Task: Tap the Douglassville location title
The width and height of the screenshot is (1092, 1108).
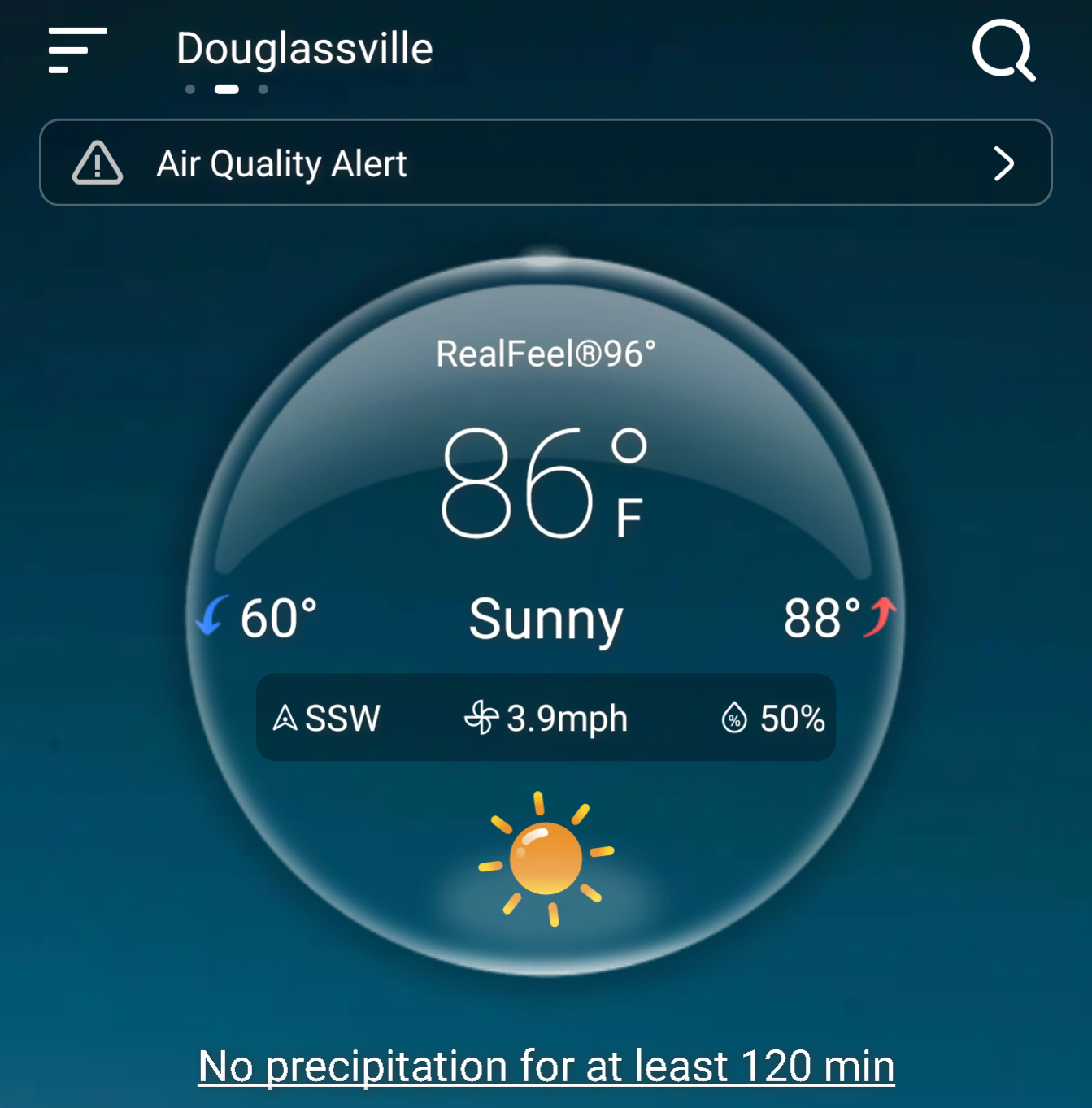Action: coord(304,49)
